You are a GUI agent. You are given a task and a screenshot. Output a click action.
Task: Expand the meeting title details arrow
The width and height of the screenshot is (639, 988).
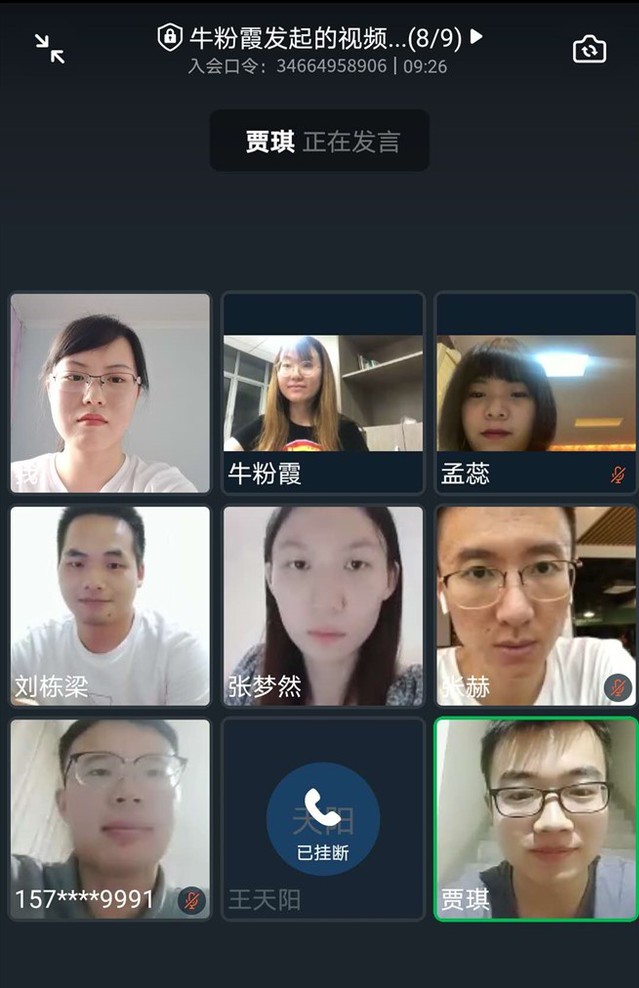point(477,37)
